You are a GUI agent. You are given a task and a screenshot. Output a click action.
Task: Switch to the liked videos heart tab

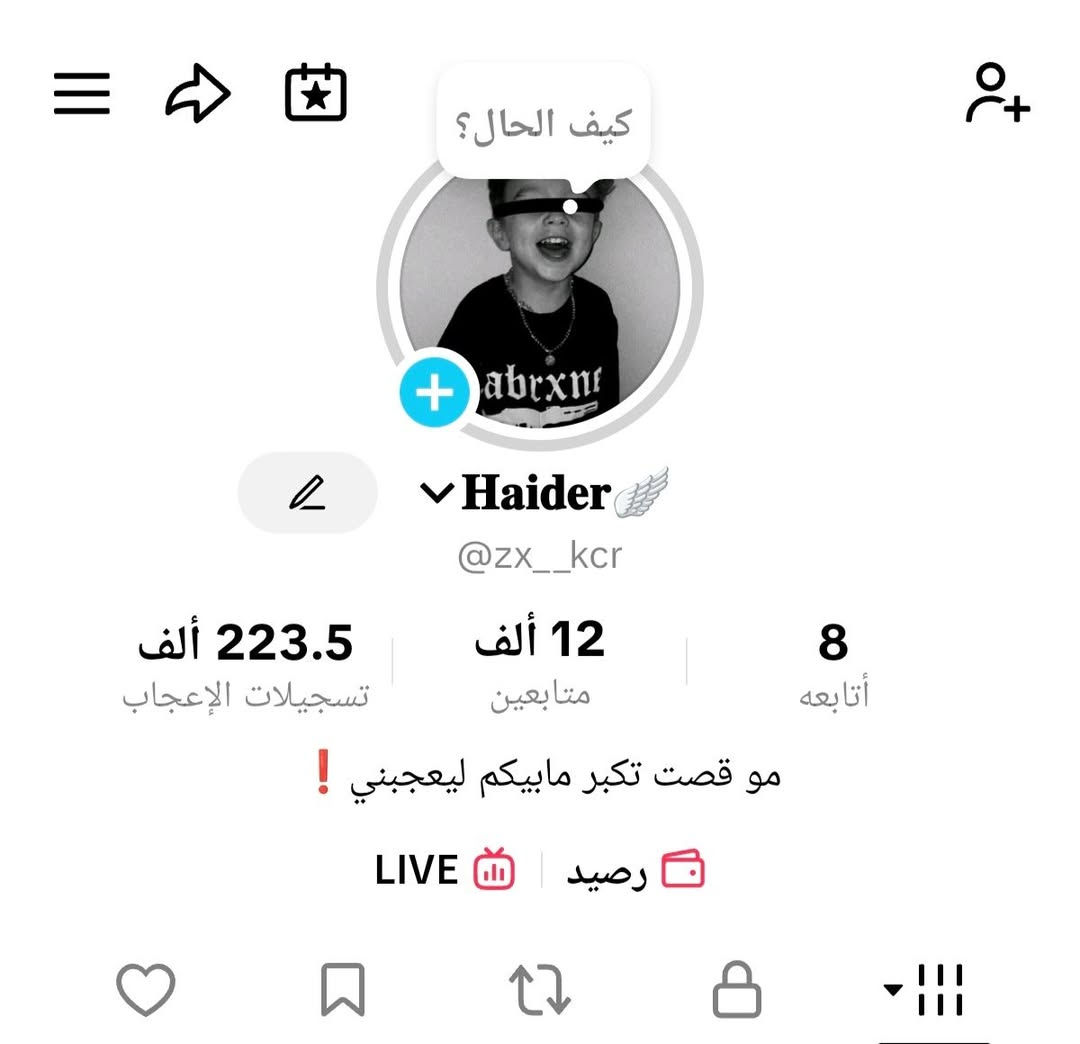[146, 991]
